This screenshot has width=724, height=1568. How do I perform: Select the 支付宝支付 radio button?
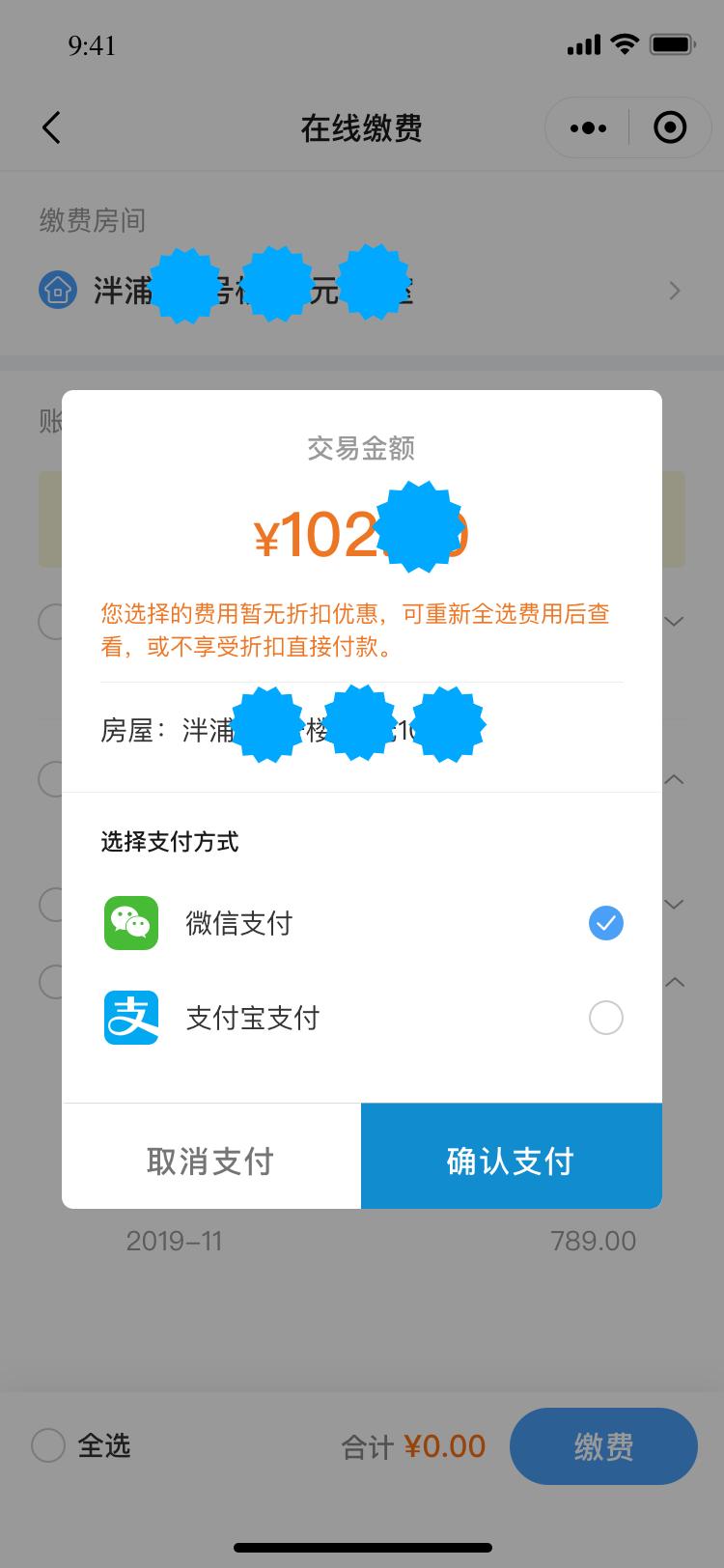(605, 1017)
